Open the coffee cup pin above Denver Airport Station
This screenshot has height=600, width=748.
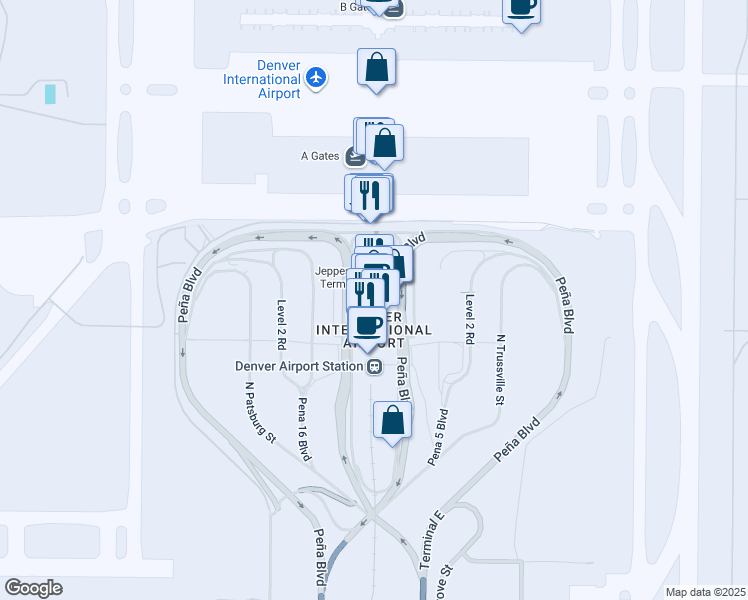point(367,326)
